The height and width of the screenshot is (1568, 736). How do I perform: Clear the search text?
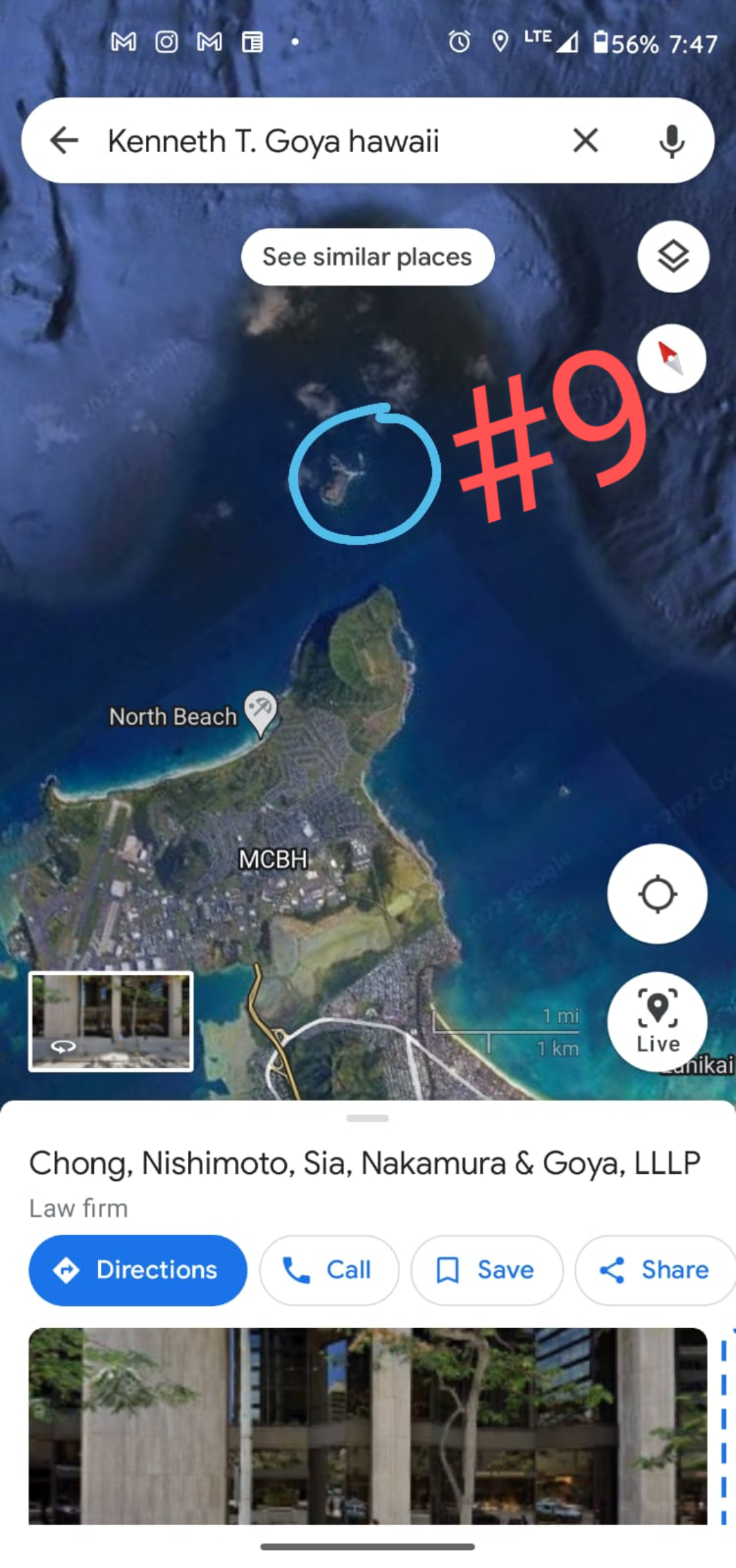click(x=585, y=141)
